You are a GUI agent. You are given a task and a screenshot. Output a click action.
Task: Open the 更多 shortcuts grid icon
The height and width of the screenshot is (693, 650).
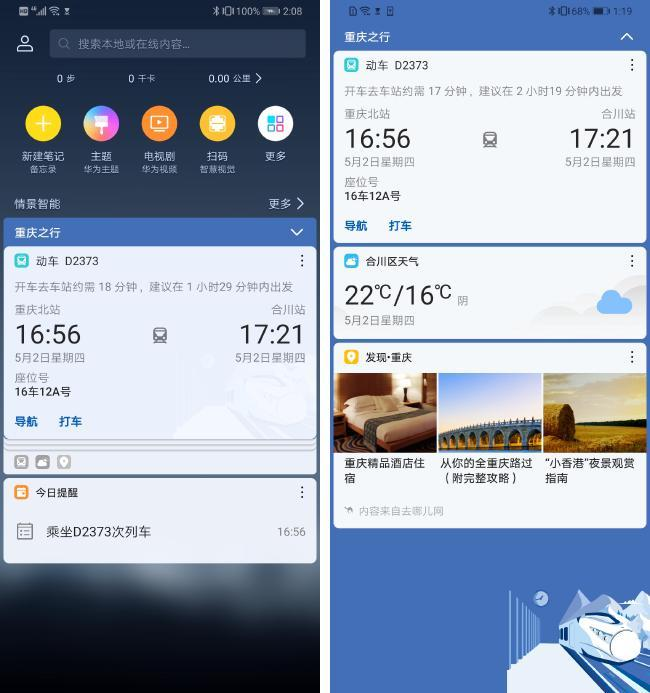point(275,125)
